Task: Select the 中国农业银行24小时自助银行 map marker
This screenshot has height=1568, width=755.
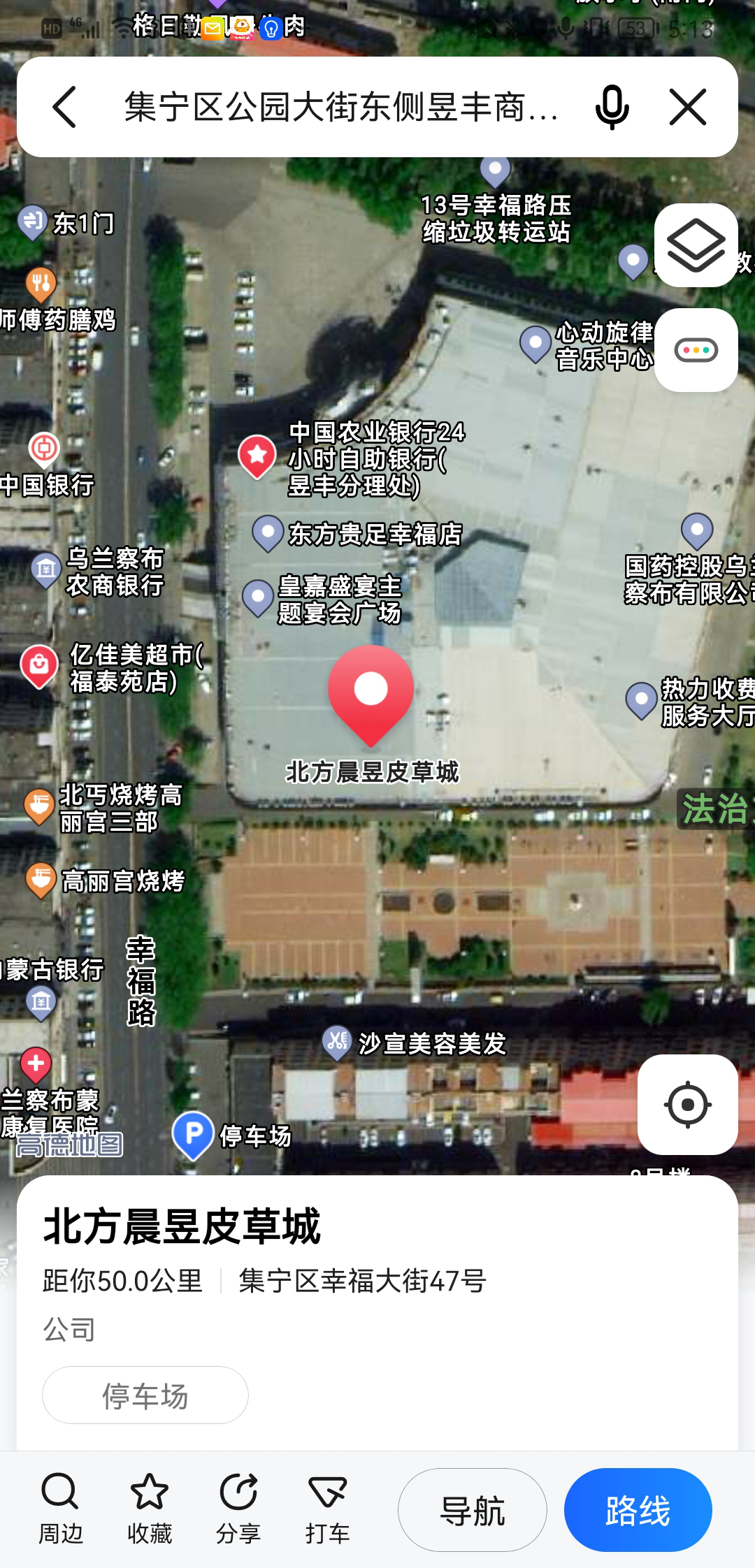Action: click(x=257, y=456)
